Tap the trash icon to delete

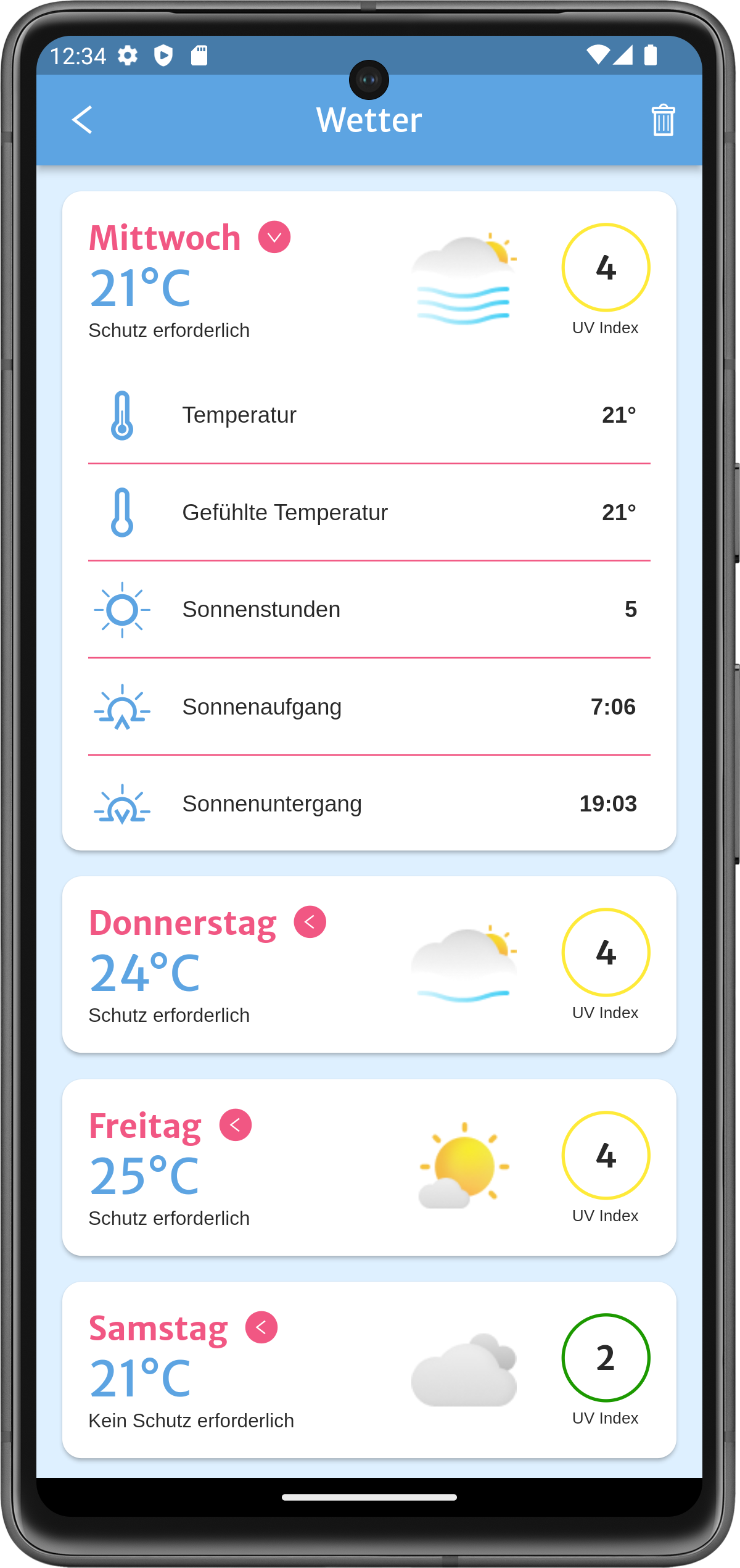(x=663, y=120)
